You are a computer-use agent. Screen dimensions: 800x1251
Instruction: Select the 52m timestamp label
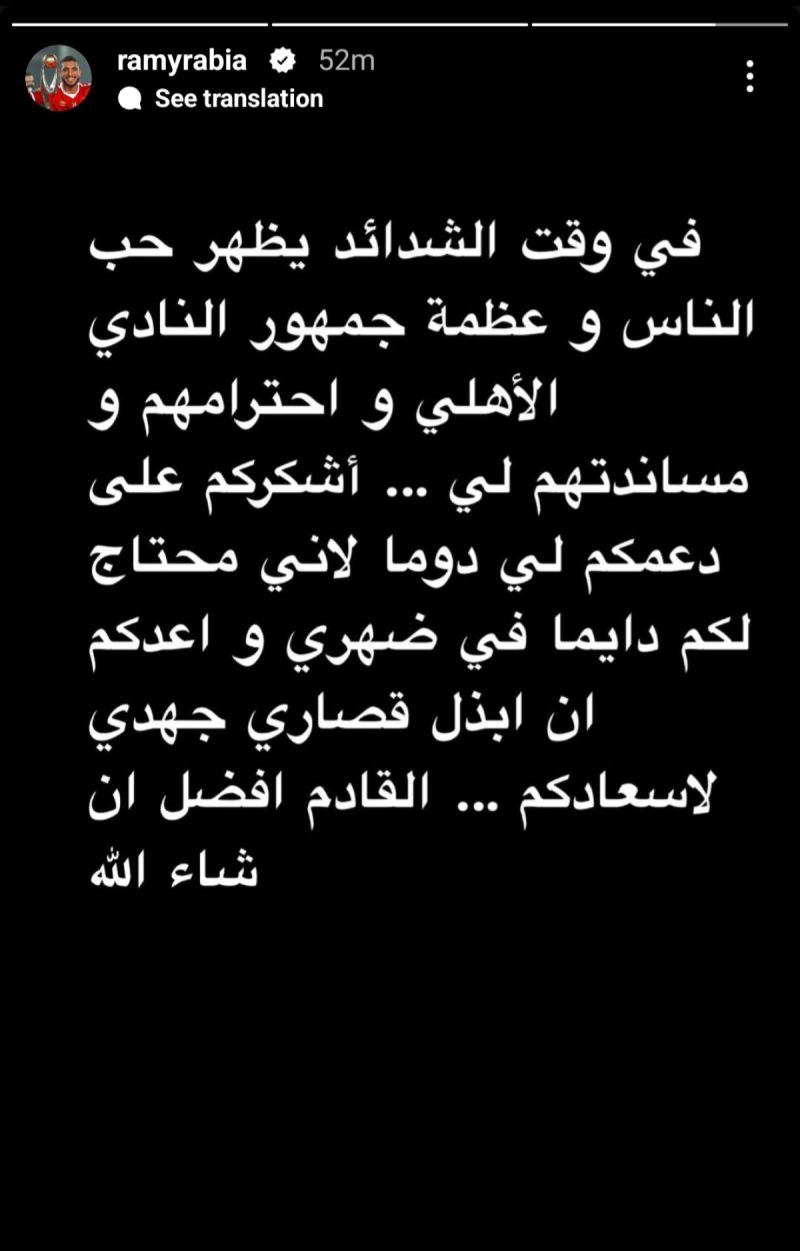[x=347, y=60]
